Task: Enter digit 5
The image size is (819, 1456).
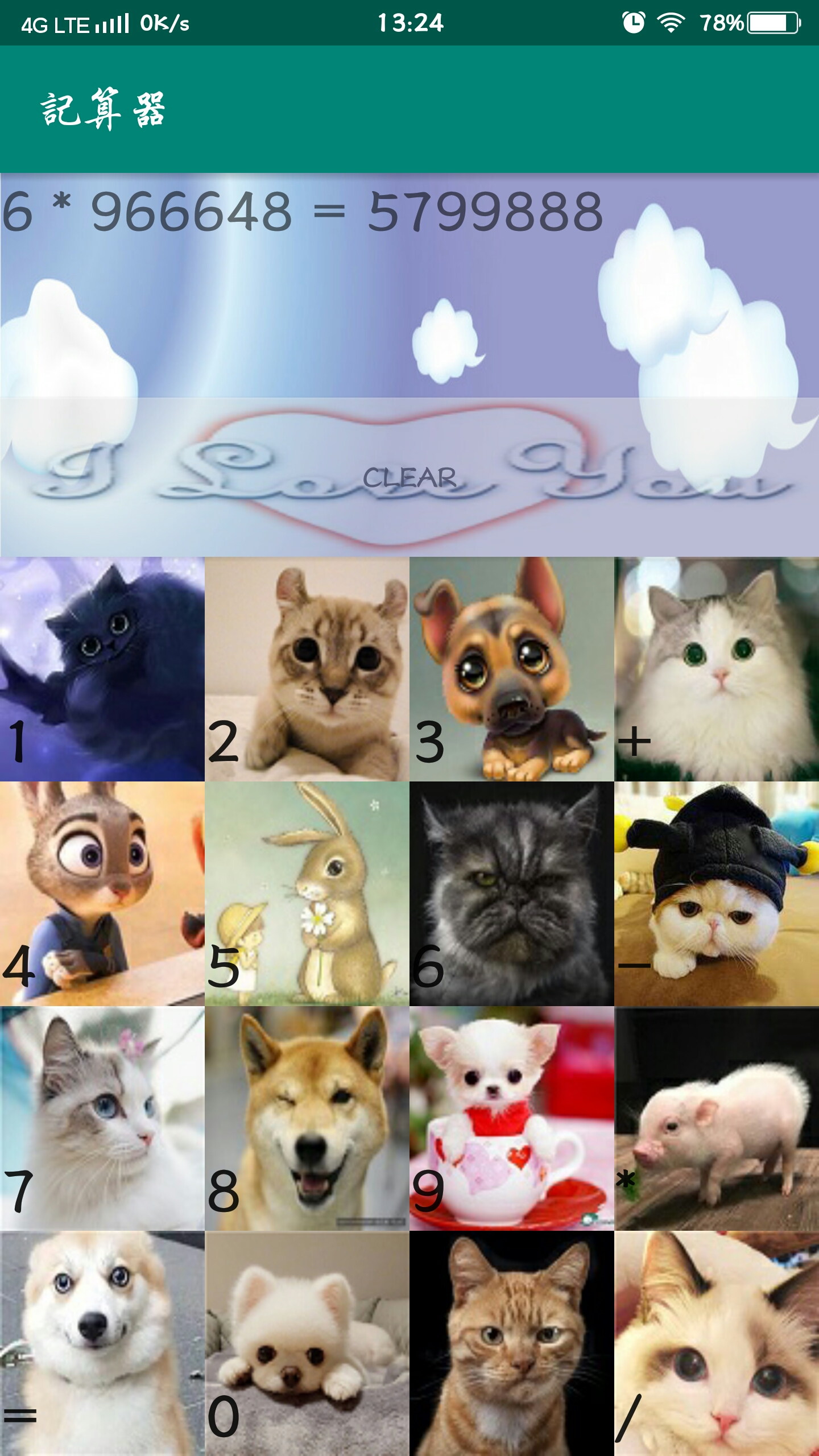Action: [307, 894]
